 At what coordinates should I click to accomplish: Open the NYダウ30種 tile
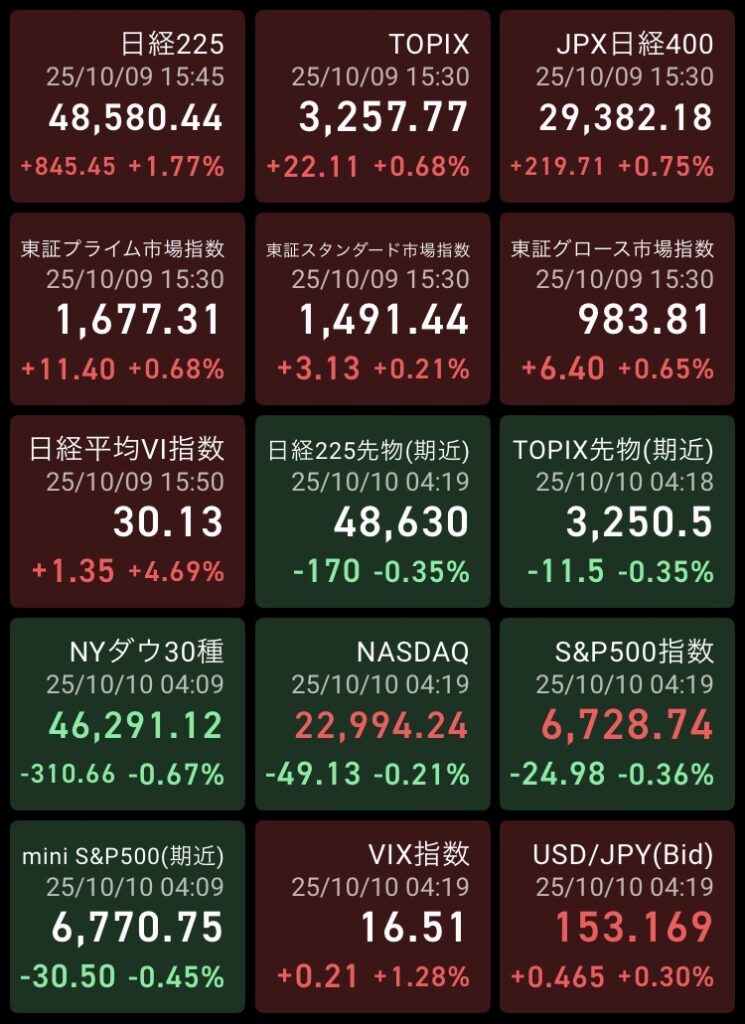[127, 713]
